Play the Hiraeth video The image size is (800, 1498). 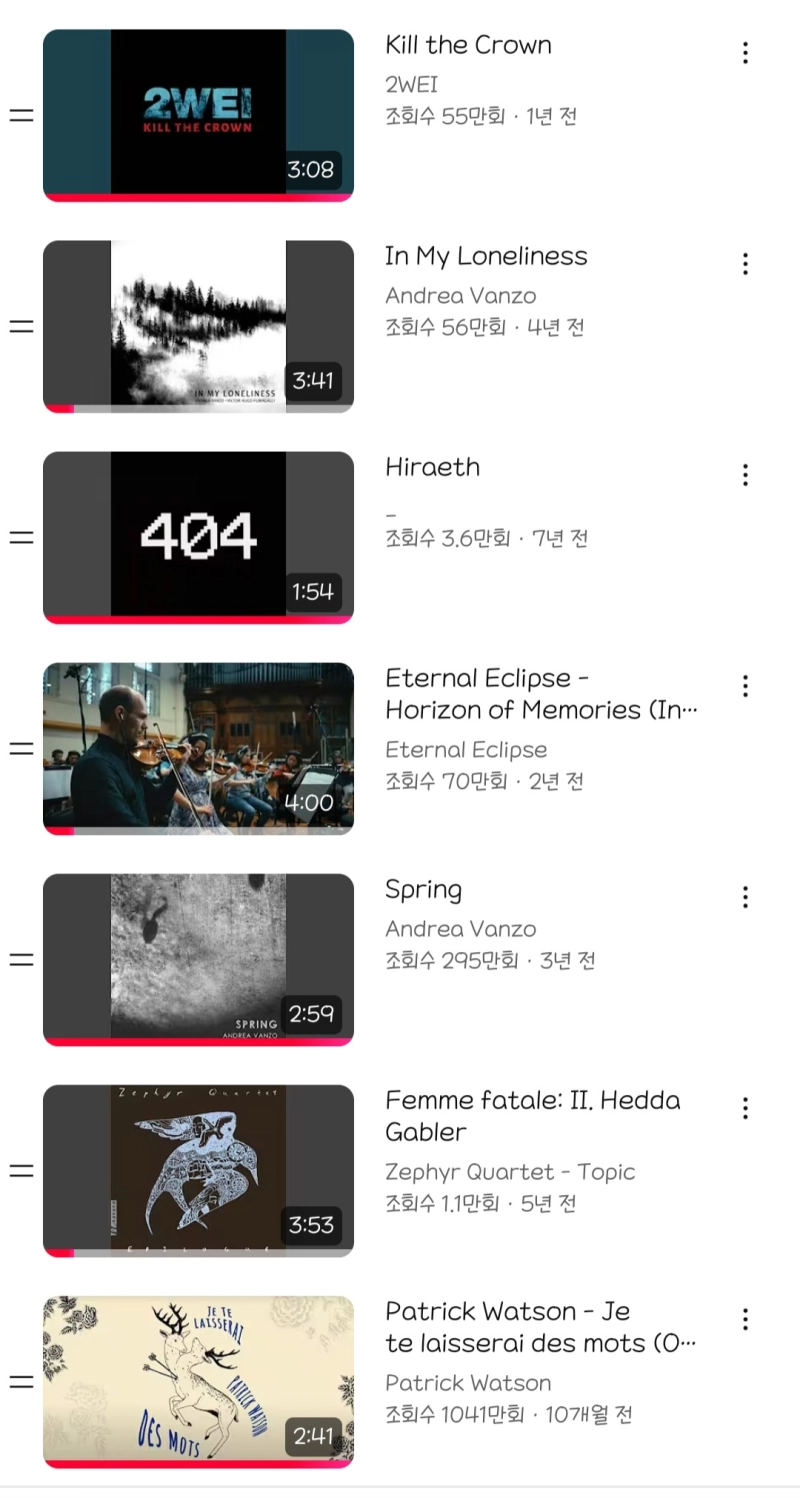[198, 537]
